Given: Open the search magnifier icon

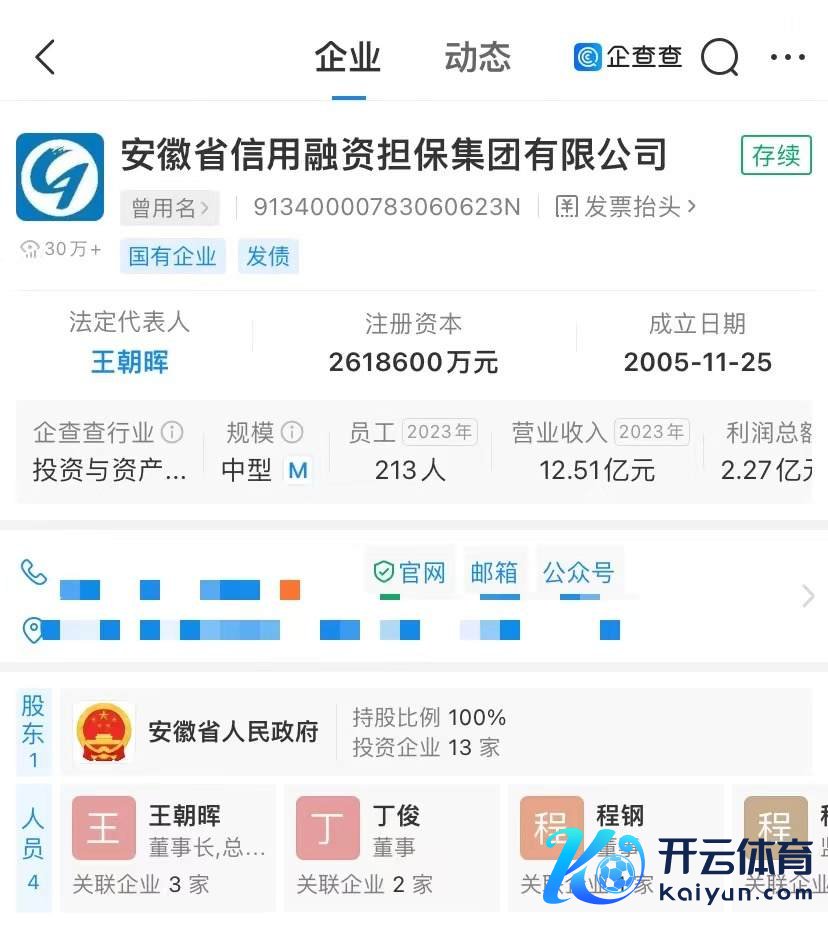Looking at the screenshot, I should tap(719, 57).
